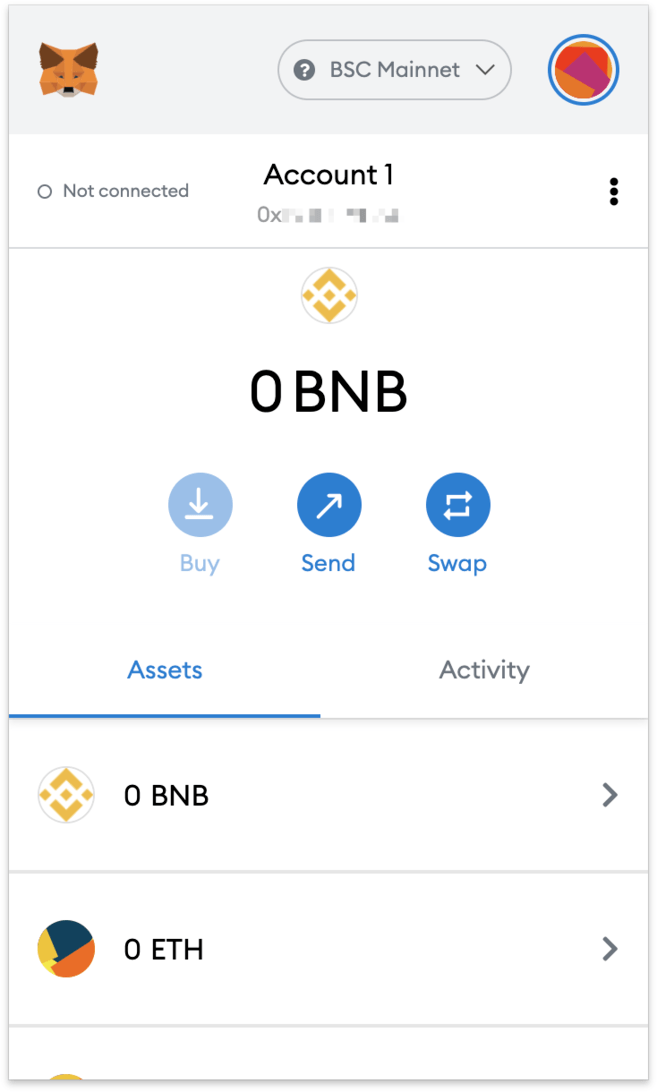Send BNB with the Send button
657x1092 pixels.
[x=328, y=506]
